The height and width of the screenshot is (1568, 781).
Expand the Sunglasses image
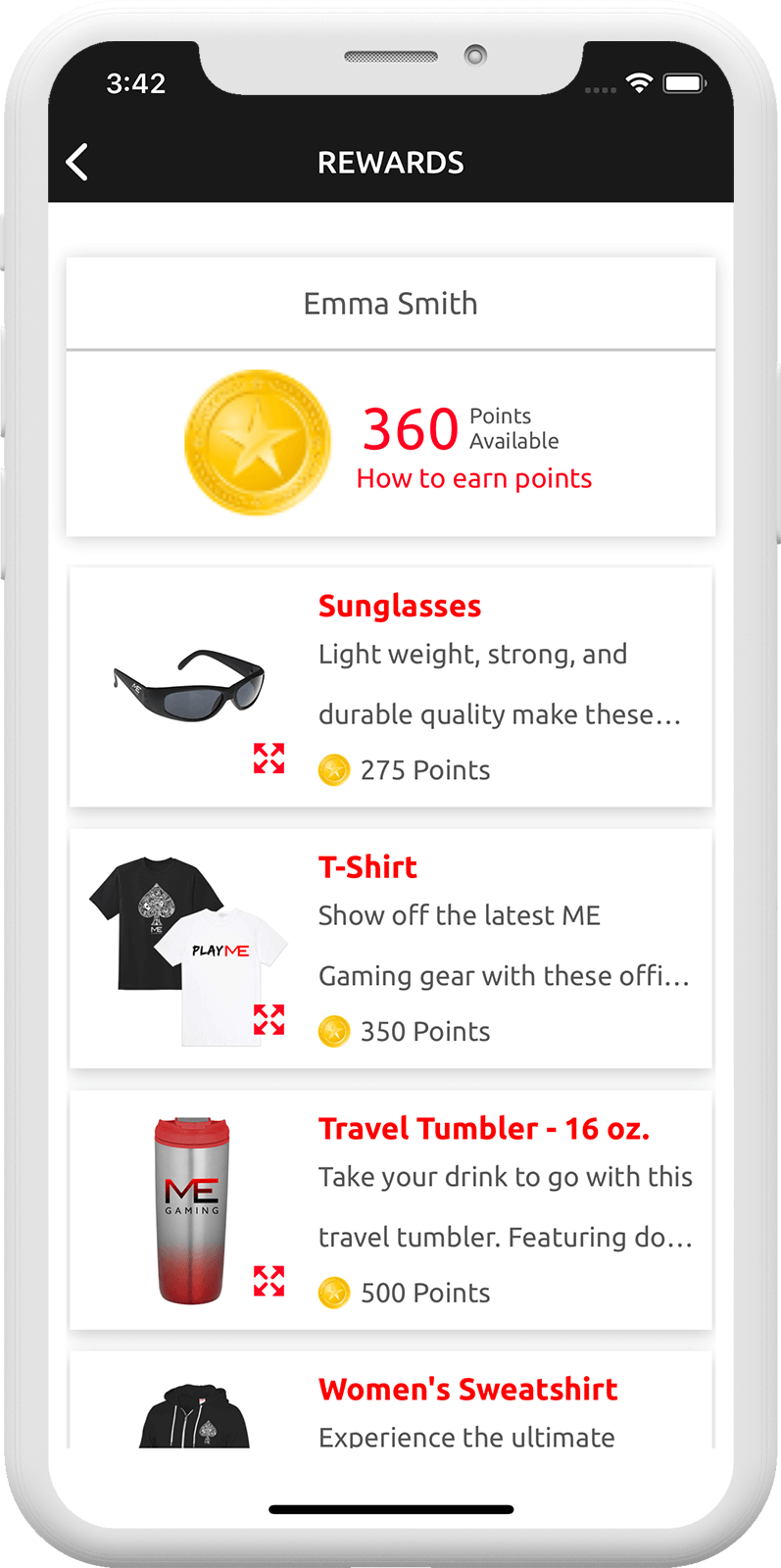[x=268, y=759]
